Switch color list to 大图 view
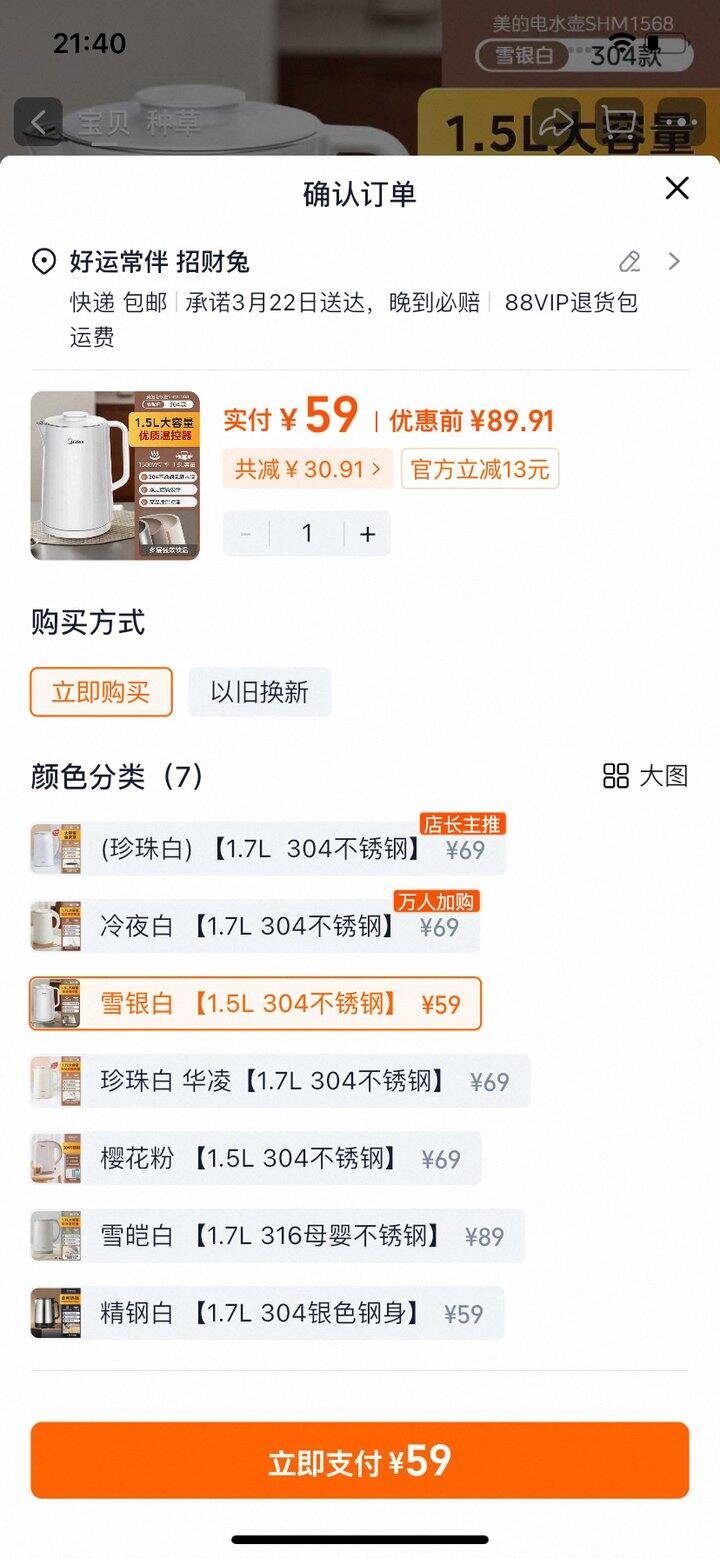 point(646,776)
